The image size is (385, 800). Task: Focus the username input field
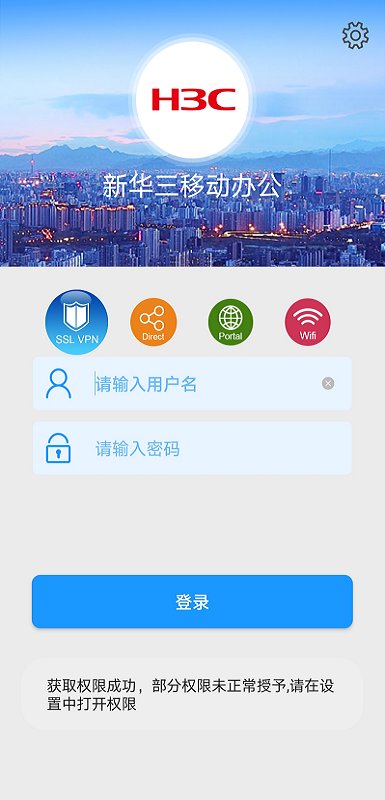[x=192, y=384]
